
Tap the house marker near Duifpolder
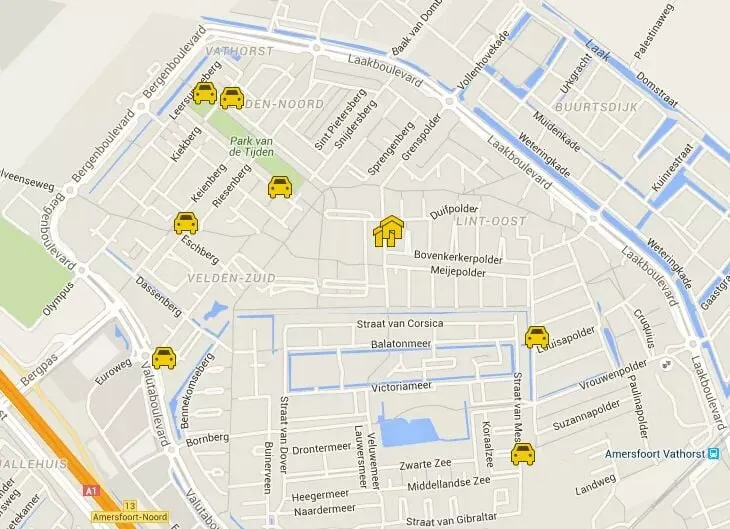pyautogui.click(x=387, y=231)
